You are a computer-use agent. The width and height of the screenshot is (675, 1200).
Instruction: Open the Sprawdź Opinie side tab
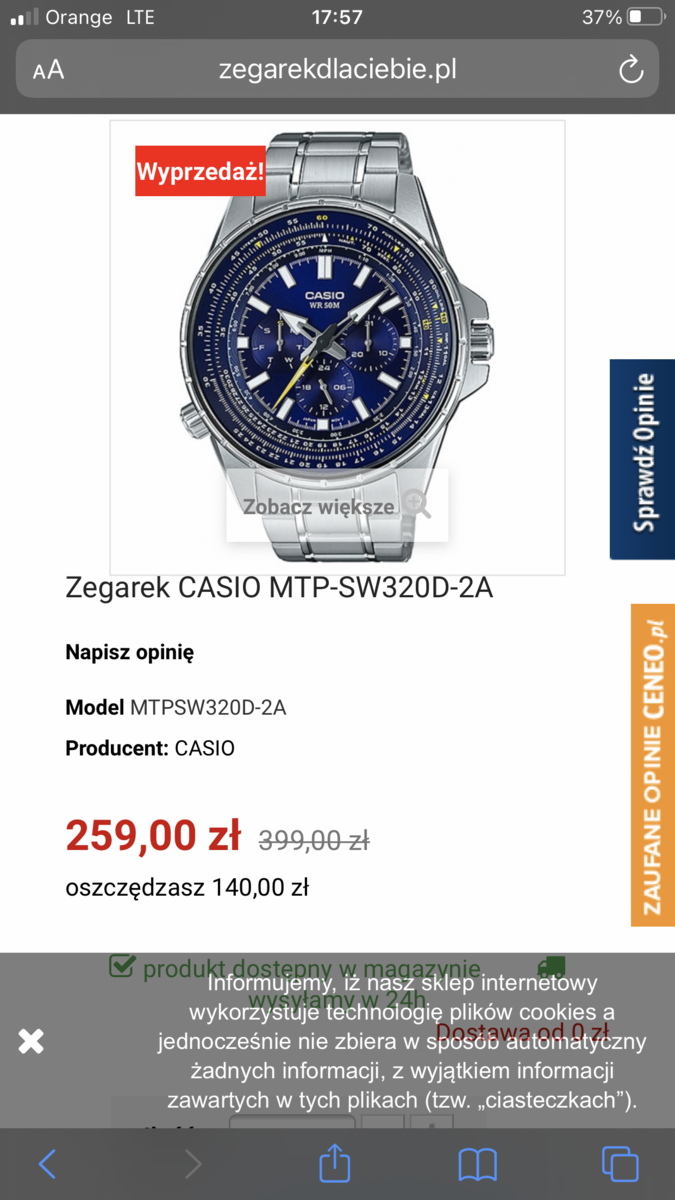pyautogui.click(x=643, y=459)
